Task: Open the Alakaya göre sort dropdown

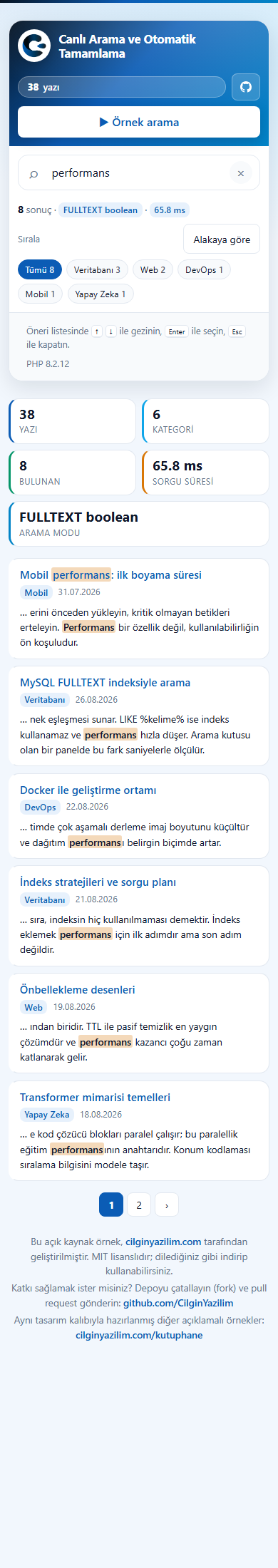Action: click(x=222, y=239)
